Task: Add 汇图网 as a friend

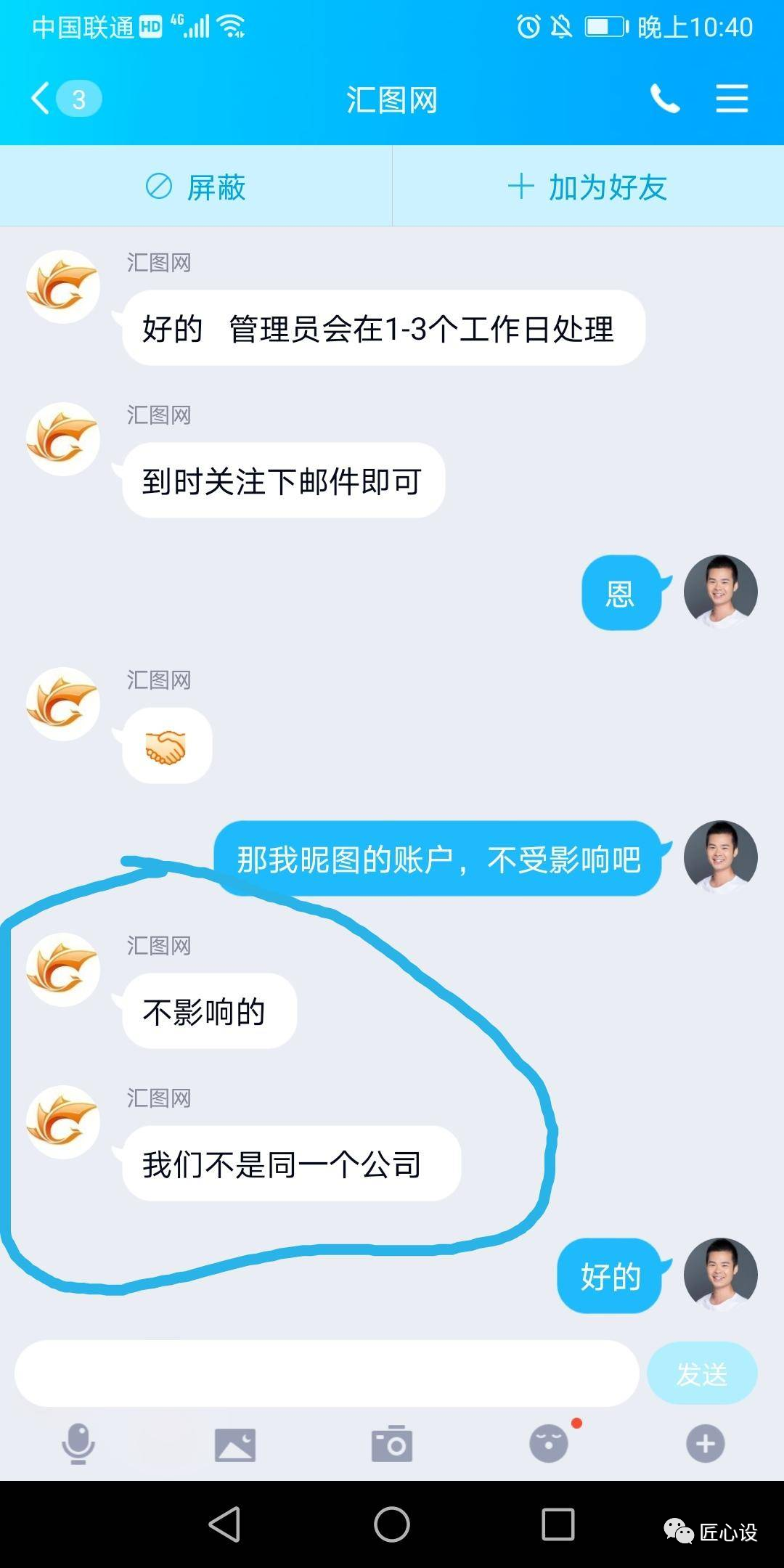Action: pos(588,187)
